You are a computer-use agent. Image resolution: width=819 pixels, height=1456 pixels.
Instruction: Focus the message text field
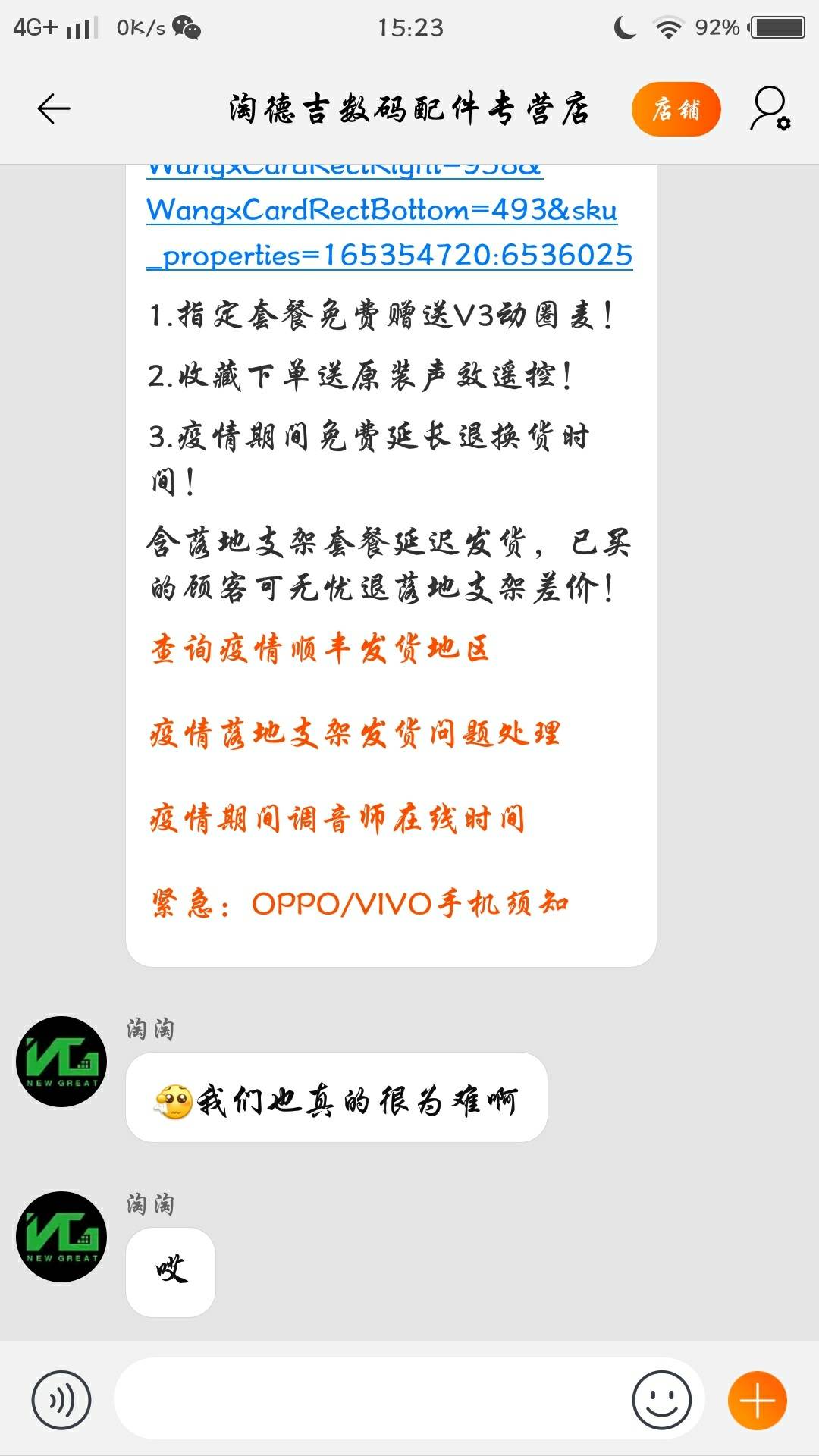pos(372,1400)
